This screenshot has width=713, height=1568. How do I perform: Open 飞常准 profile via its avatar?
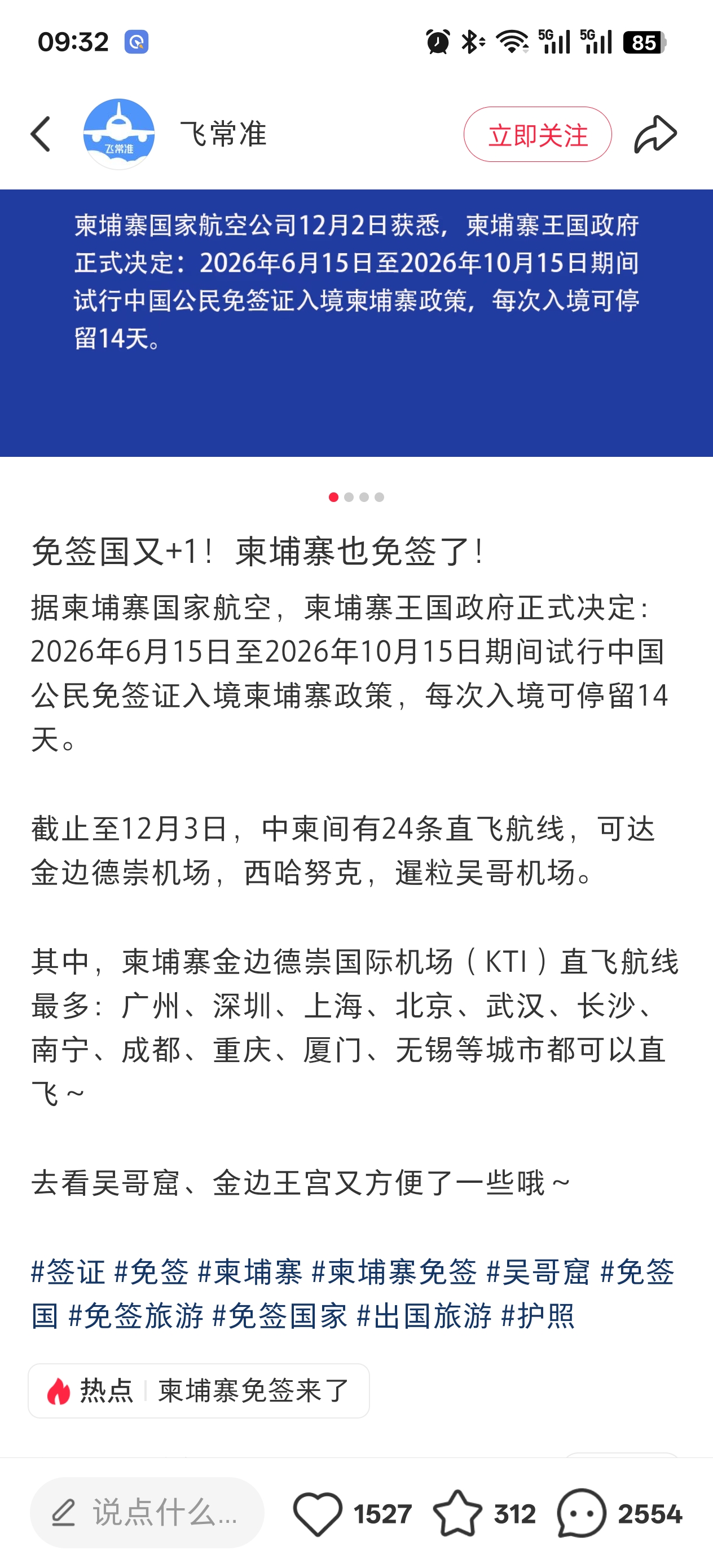[x=118, y=134]
